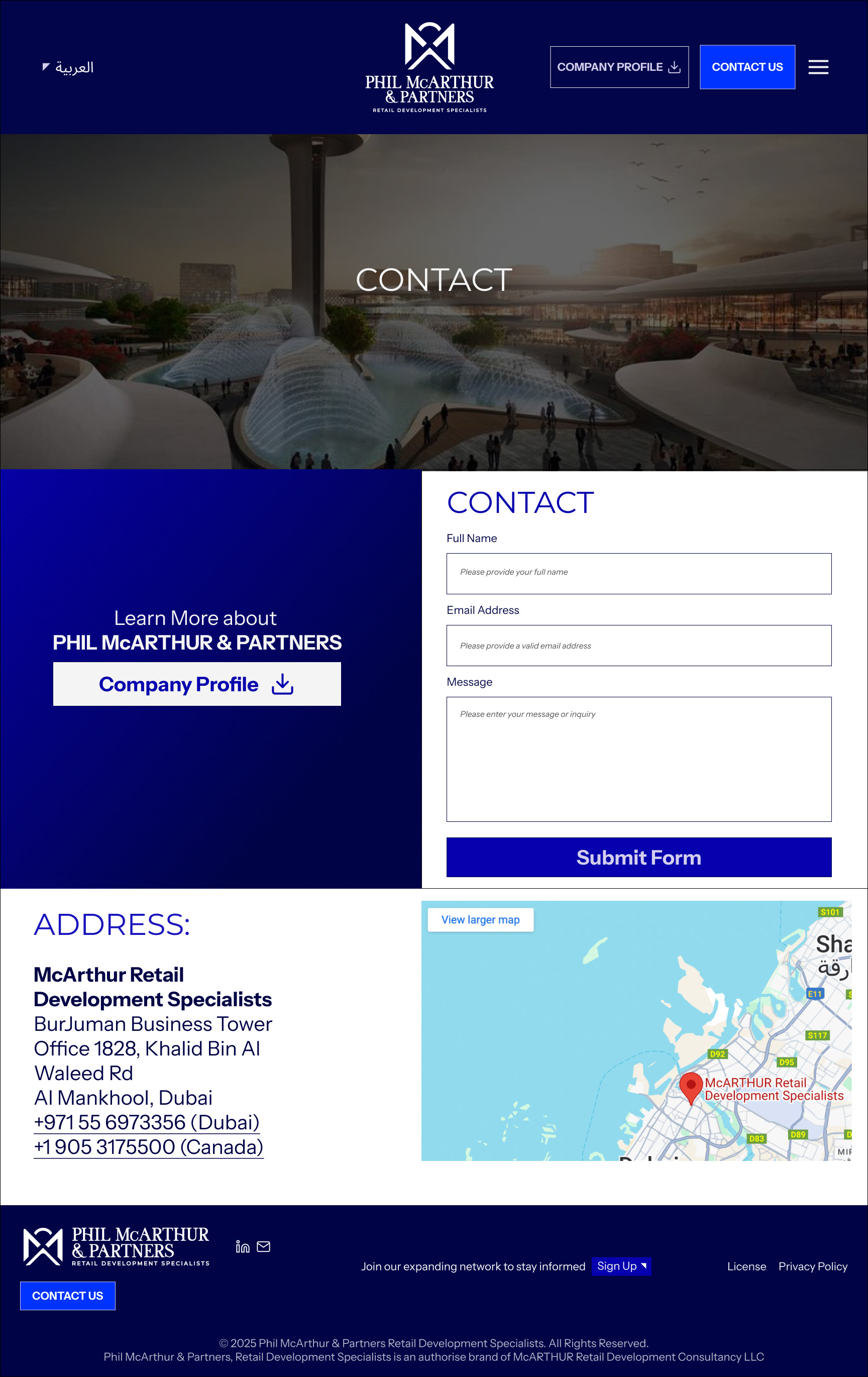Screen dimensions: 868x1377
Task: Open the LinkedIn icon in footer
Action: pyautogui.click(x=243, y=1246)
